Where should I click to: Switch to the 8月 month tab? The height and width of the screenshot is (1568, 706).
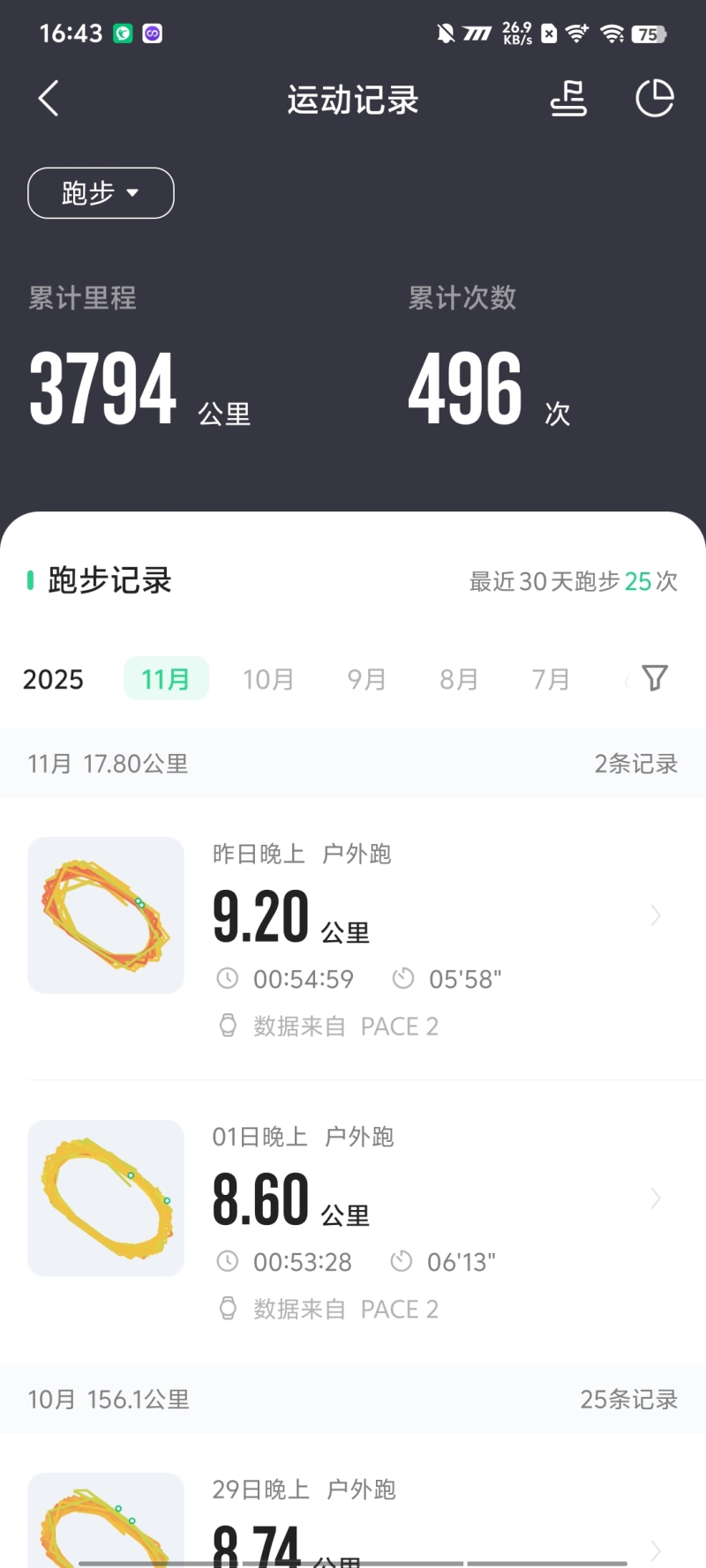[x=459, y=679]
